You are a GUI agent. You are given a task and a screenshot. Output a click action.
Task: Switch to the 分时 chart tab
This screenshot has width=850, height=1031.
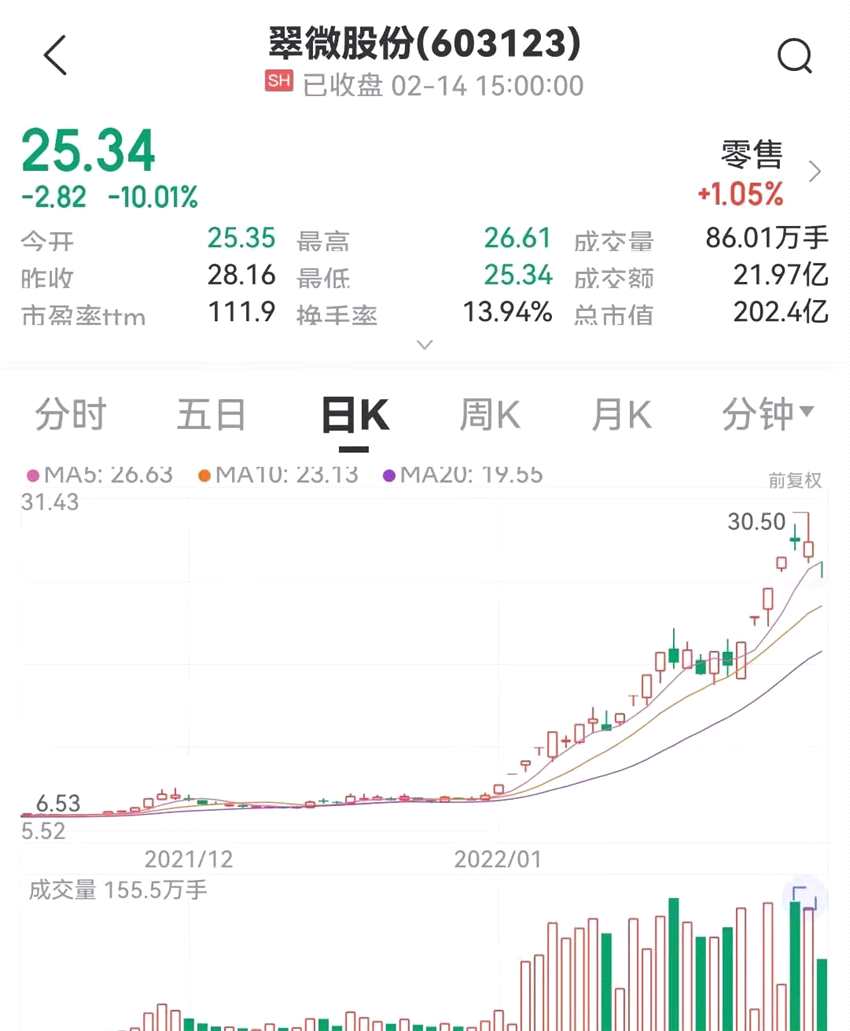click(x=70, y=414)
